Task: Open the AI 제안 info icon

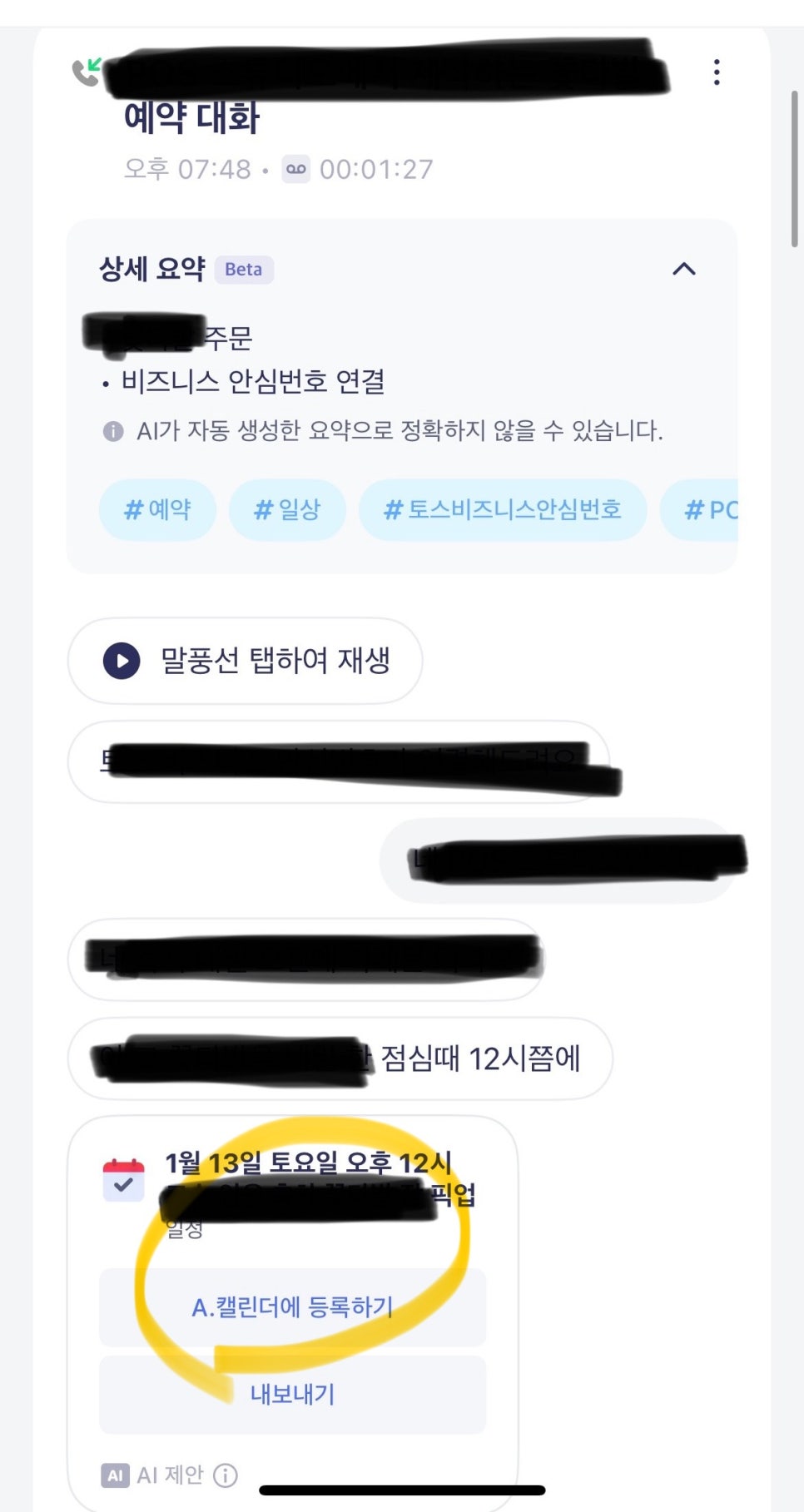Action: (x=226, y=1475)
